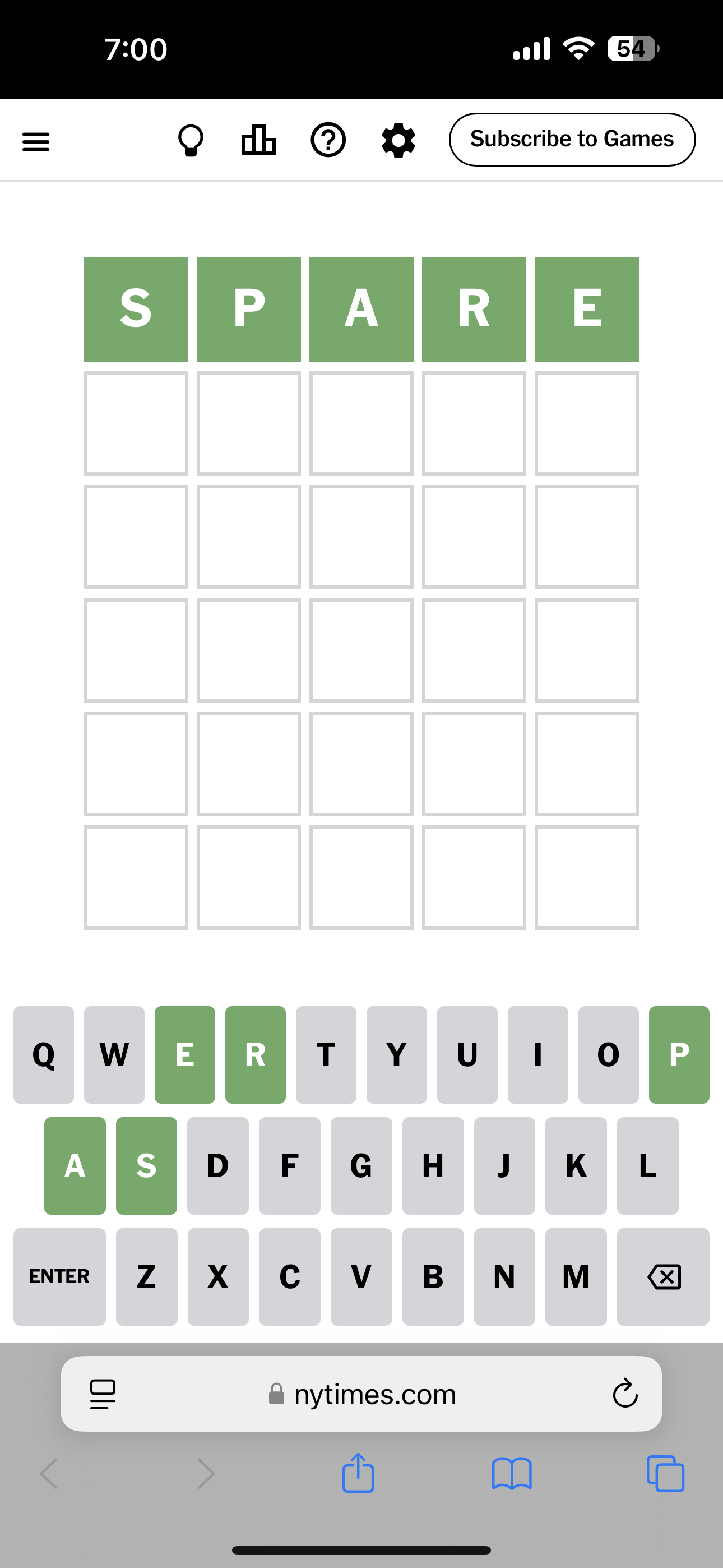723x1568 pixels.
Task: Open the page format options icon
Action: tap(102, 1394)
